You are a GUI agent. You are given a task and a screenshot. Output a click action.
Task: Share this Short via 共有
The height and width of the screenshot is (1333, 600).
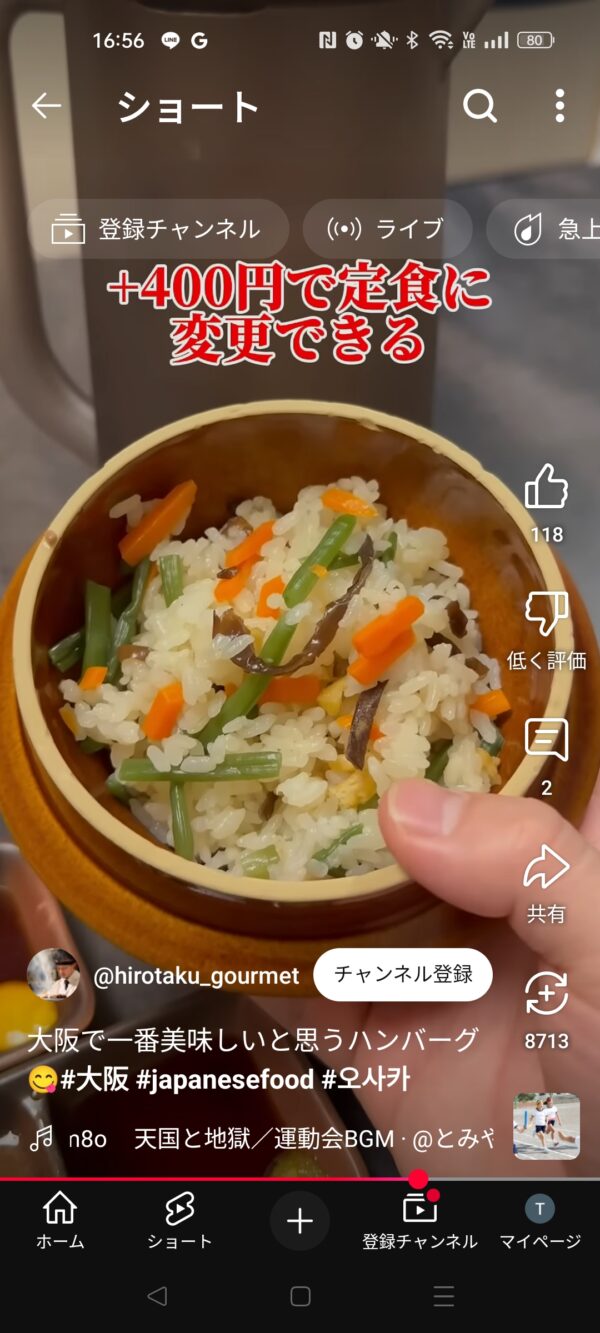coord(546,868)
